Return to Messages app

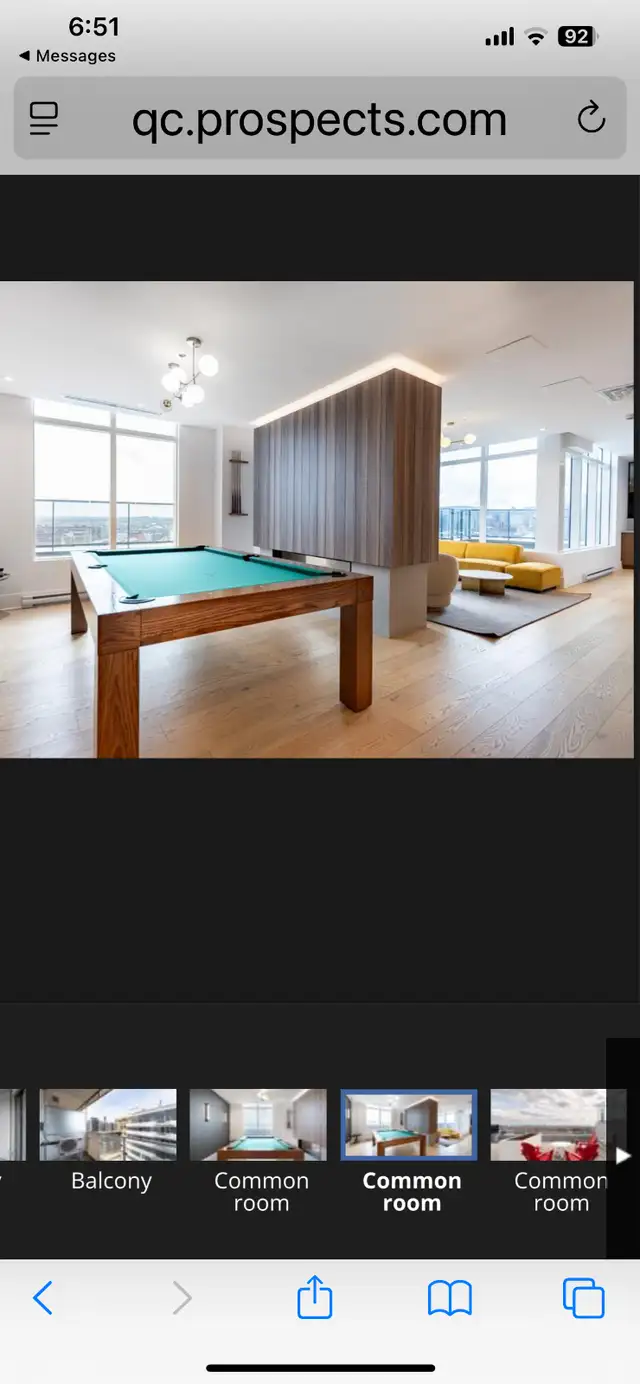pos(66,56)
